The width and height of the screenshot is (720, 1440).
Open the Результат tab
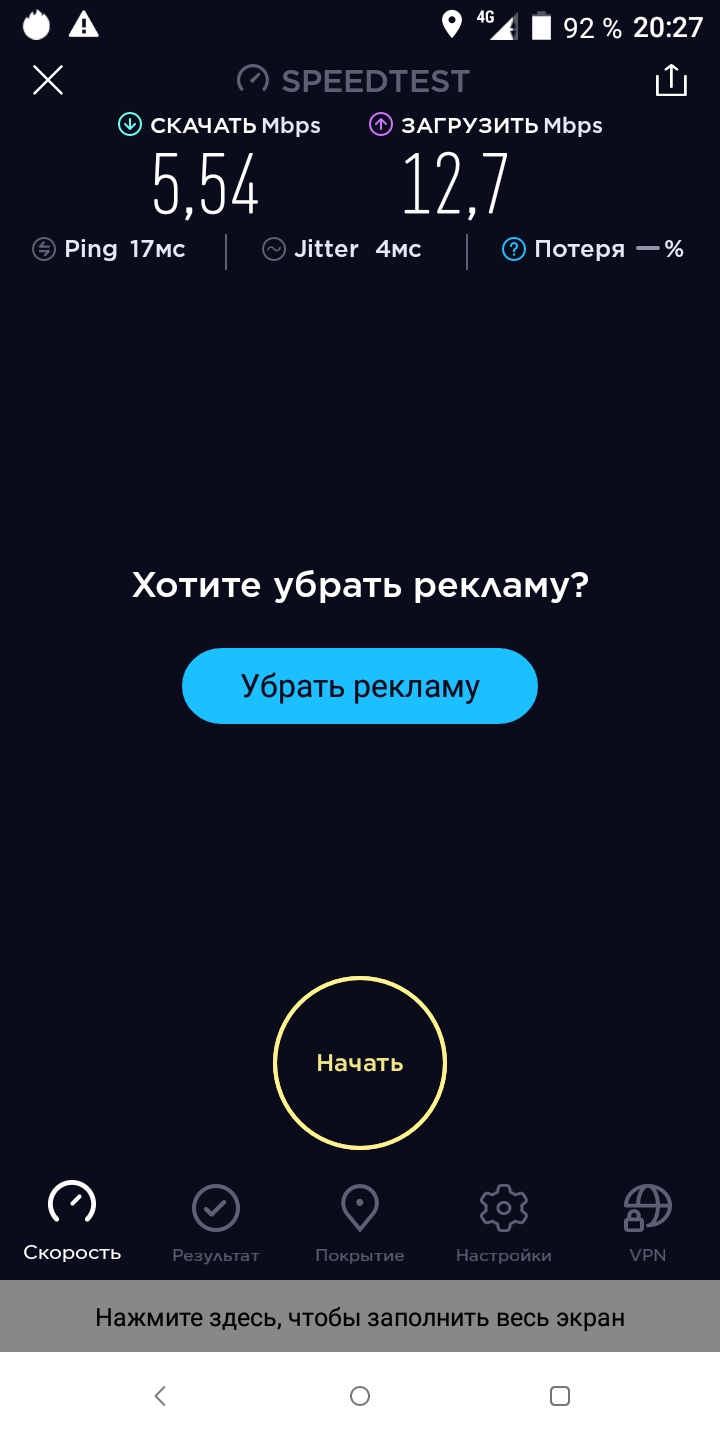[216, 1221]
